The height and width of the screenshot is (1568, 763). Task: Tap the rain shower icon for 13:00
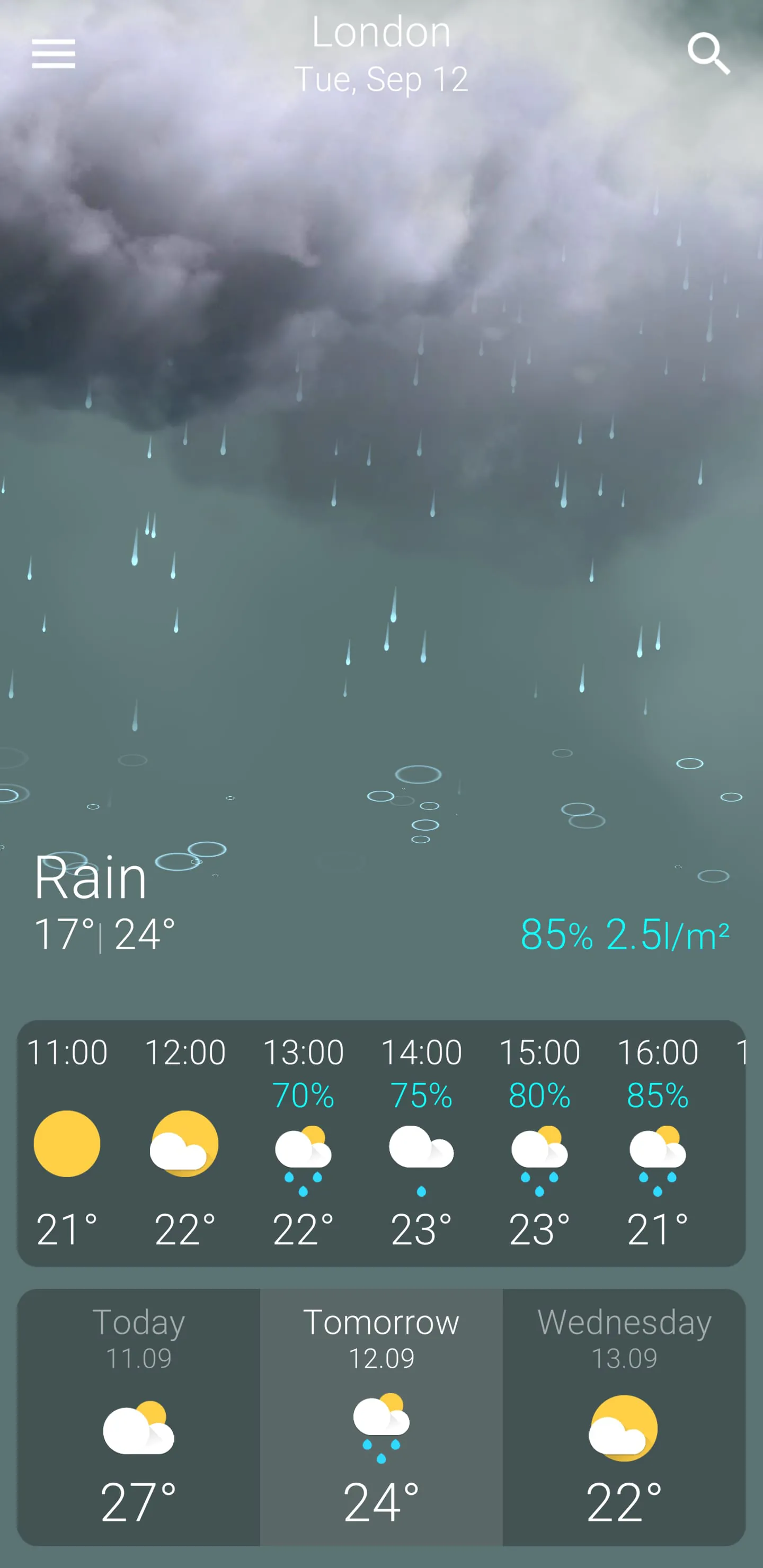click(303, 1153)
